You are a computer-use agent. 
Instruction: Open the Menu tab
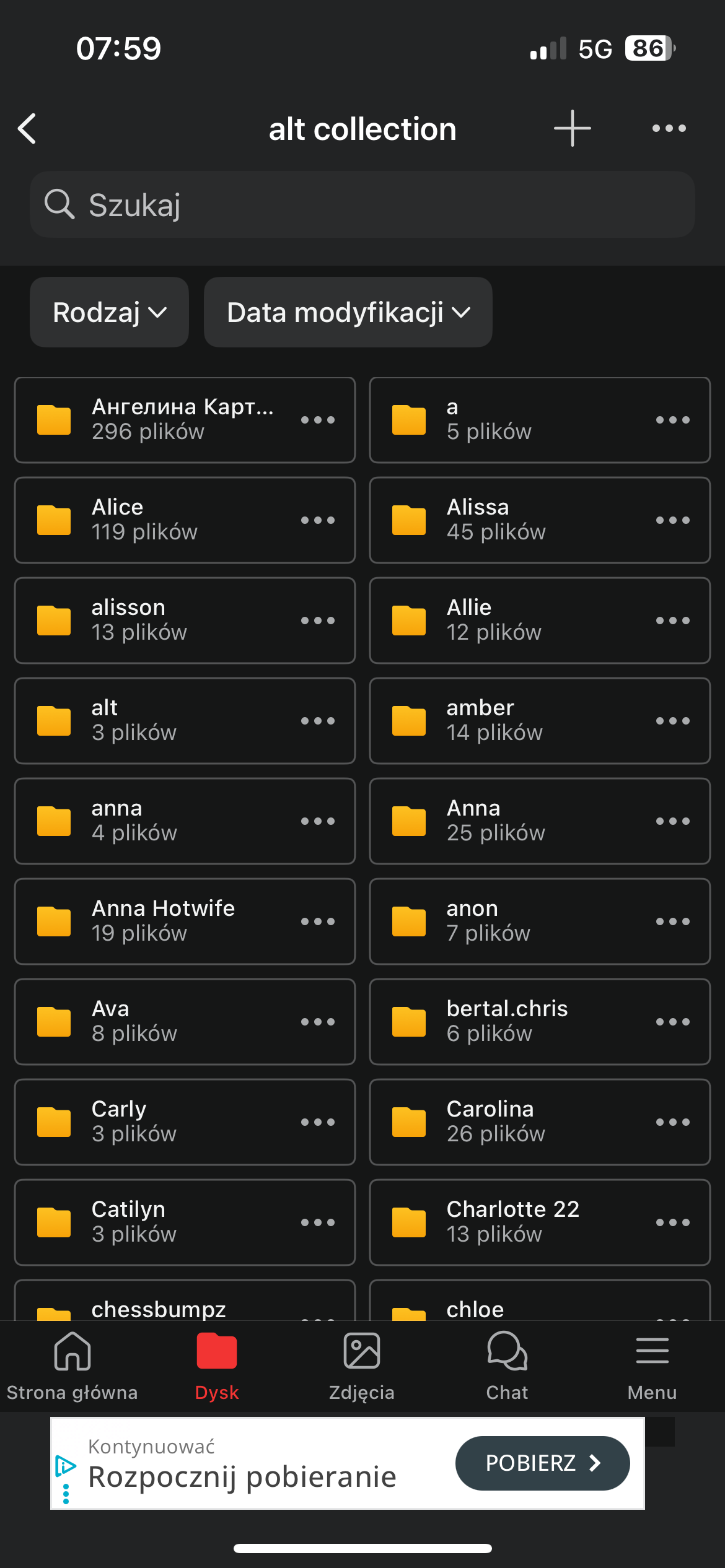652,1366
